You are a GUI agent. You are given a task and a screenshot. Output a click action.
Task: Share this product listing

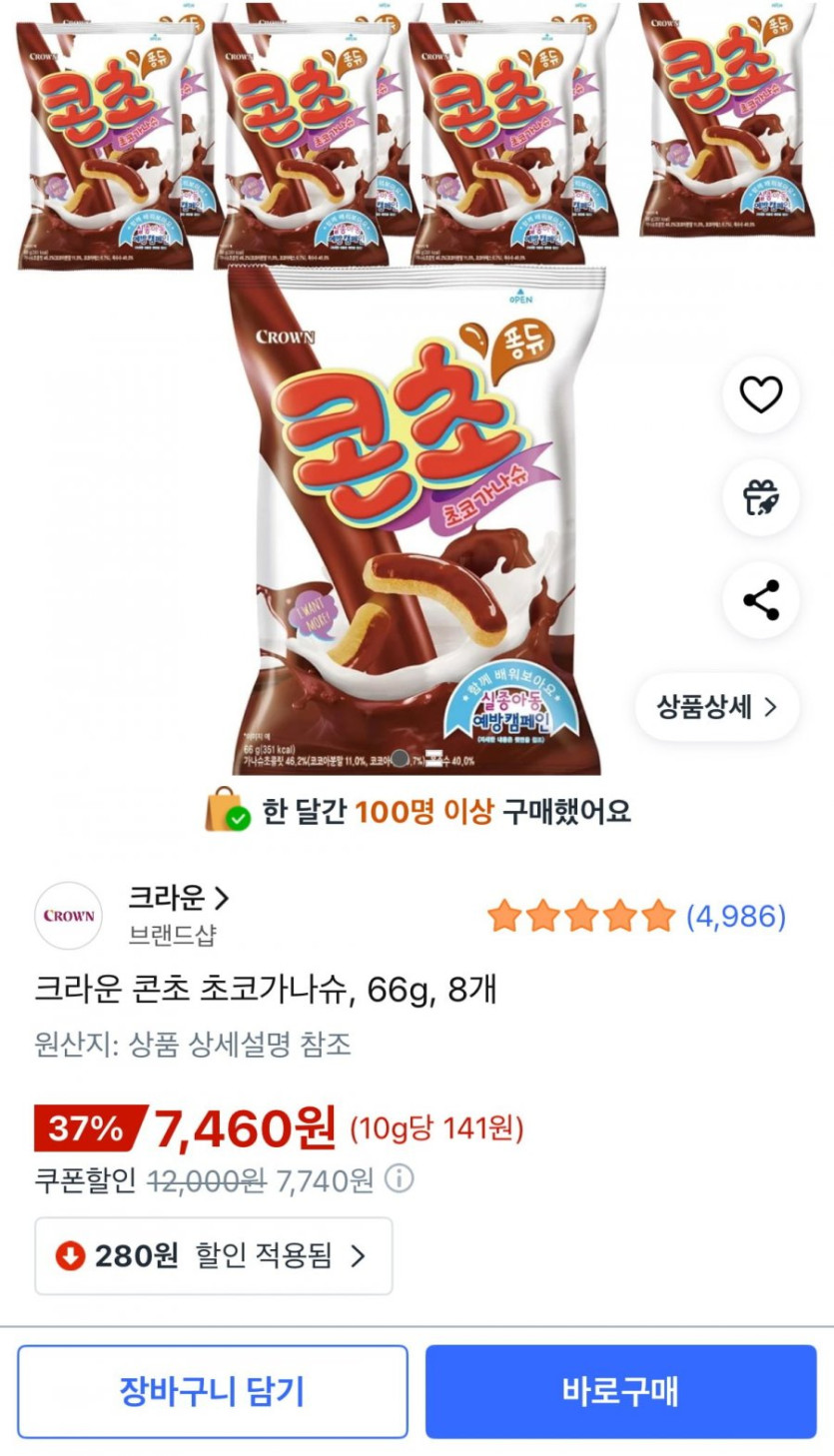click(x=761, y=600)
